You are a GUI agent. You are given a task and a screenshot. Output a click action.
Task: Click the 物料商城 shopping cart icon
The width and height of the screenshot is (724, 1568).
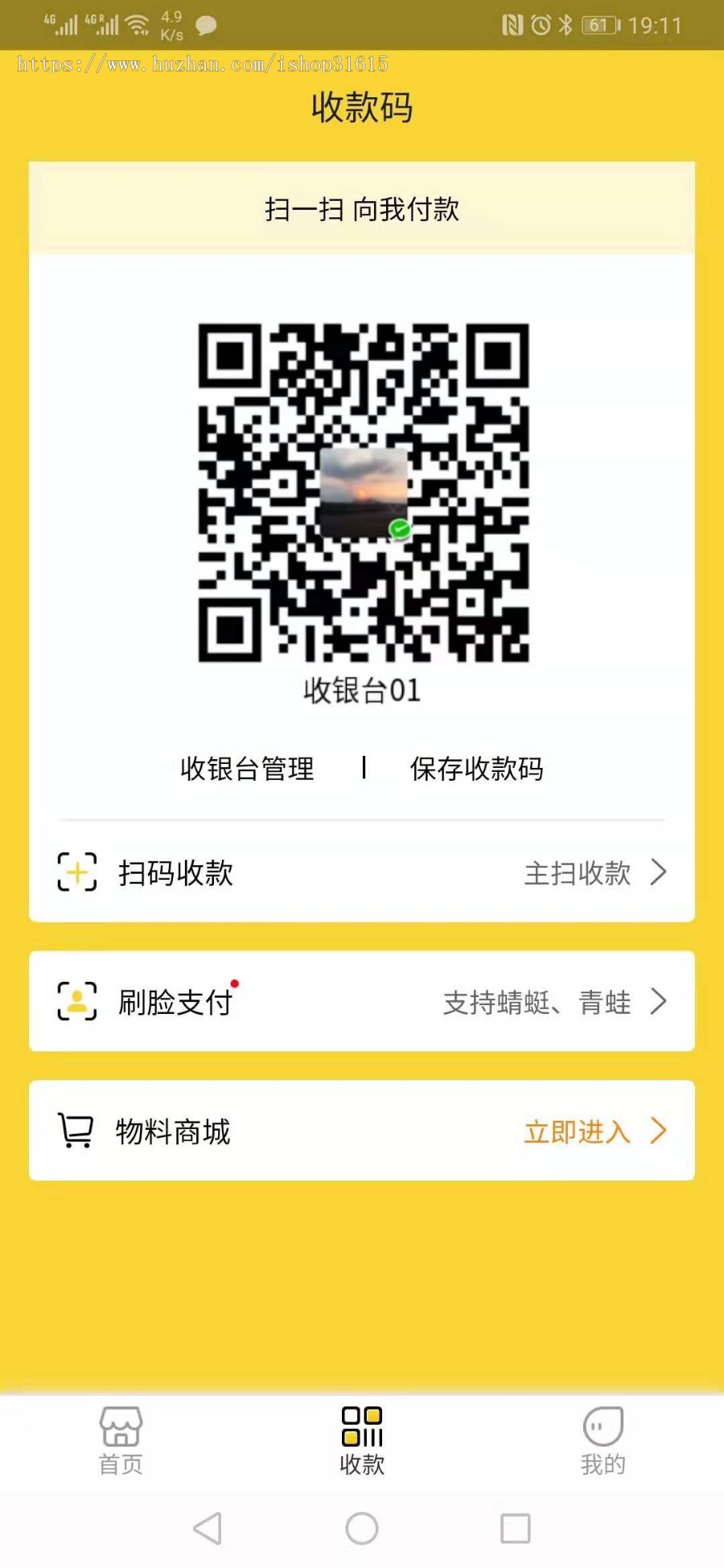coord(76,1131)
